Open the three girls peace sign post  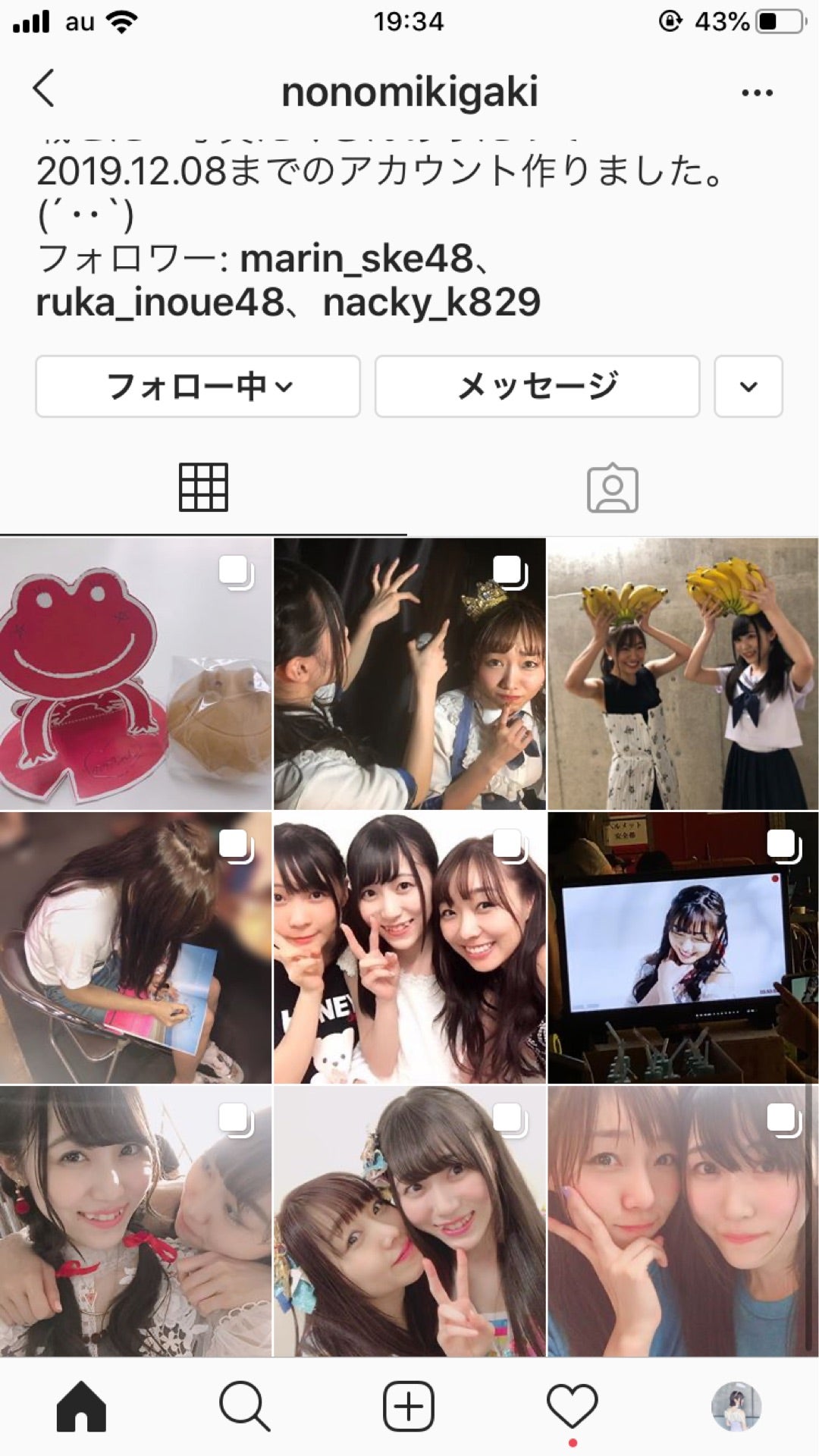pyautogui.click(x=409, y=947)
